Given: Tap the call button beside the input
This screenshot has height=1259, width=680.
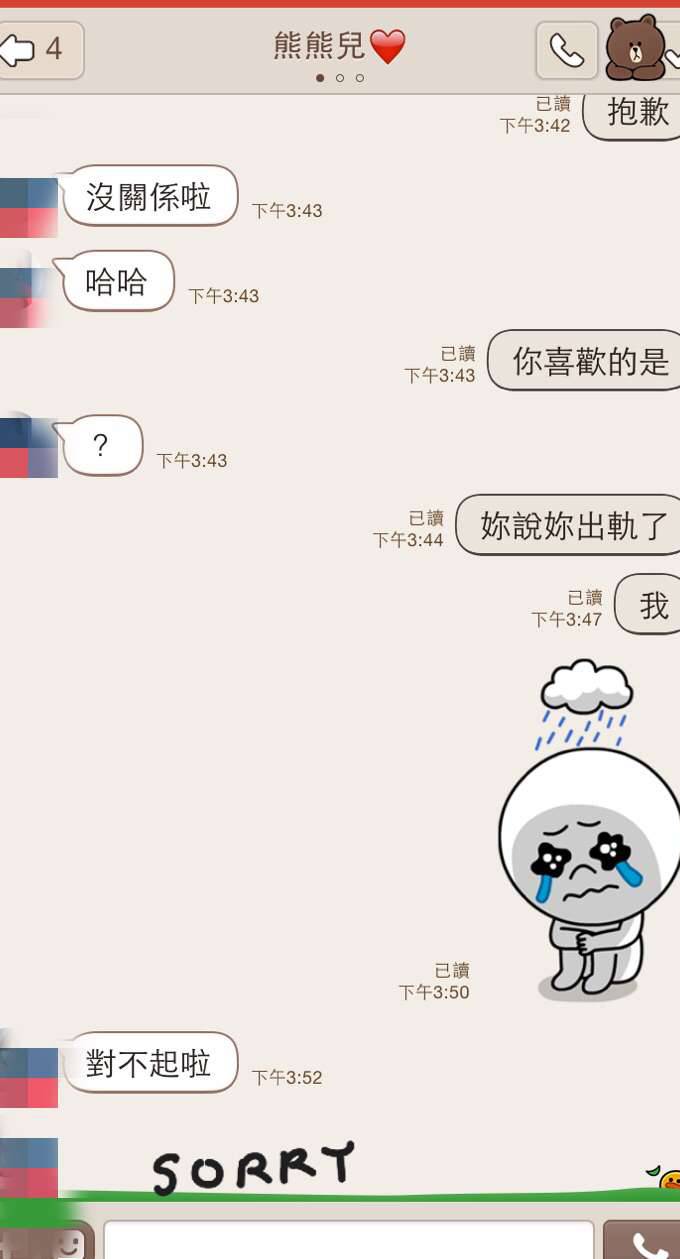Looking at the screenshot, I should (x=645, y=1243).
